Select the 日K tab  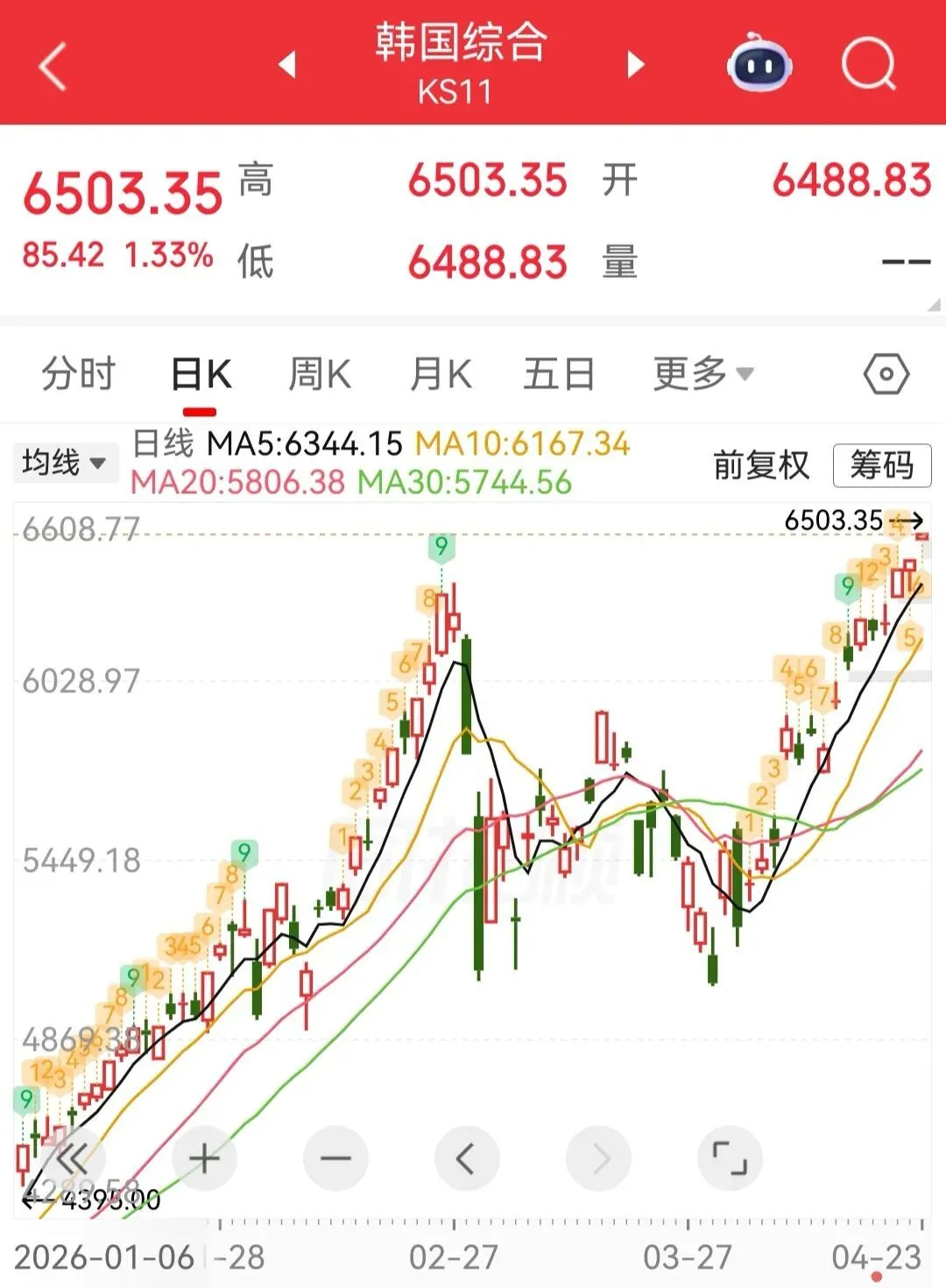click(201, 375)
